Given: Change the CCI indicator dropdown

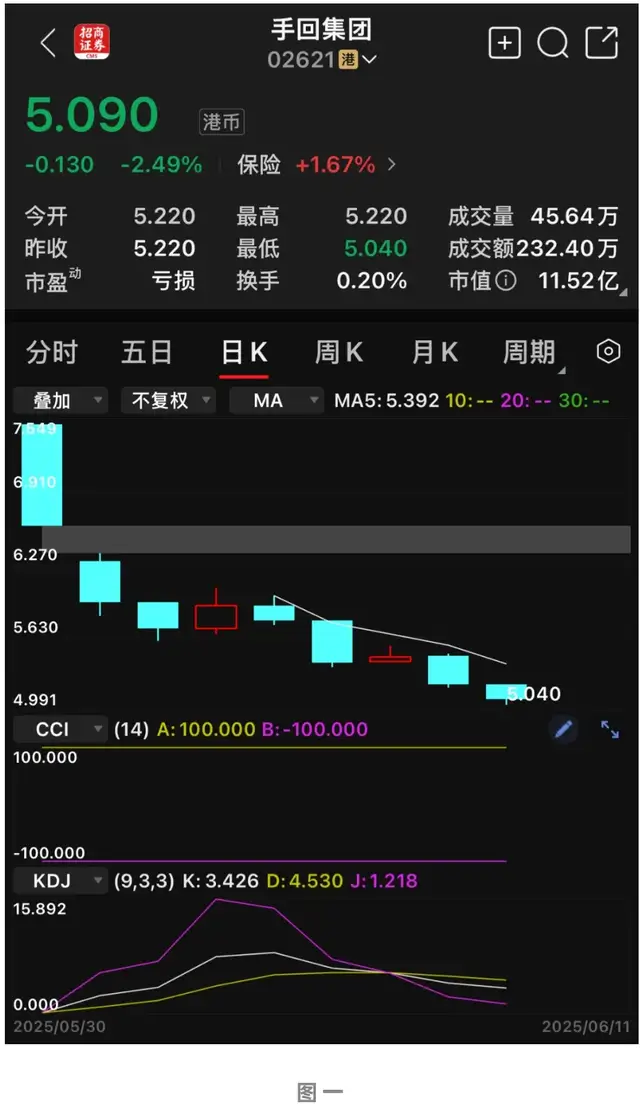Looking at the screenshot, I should [61, 729].
